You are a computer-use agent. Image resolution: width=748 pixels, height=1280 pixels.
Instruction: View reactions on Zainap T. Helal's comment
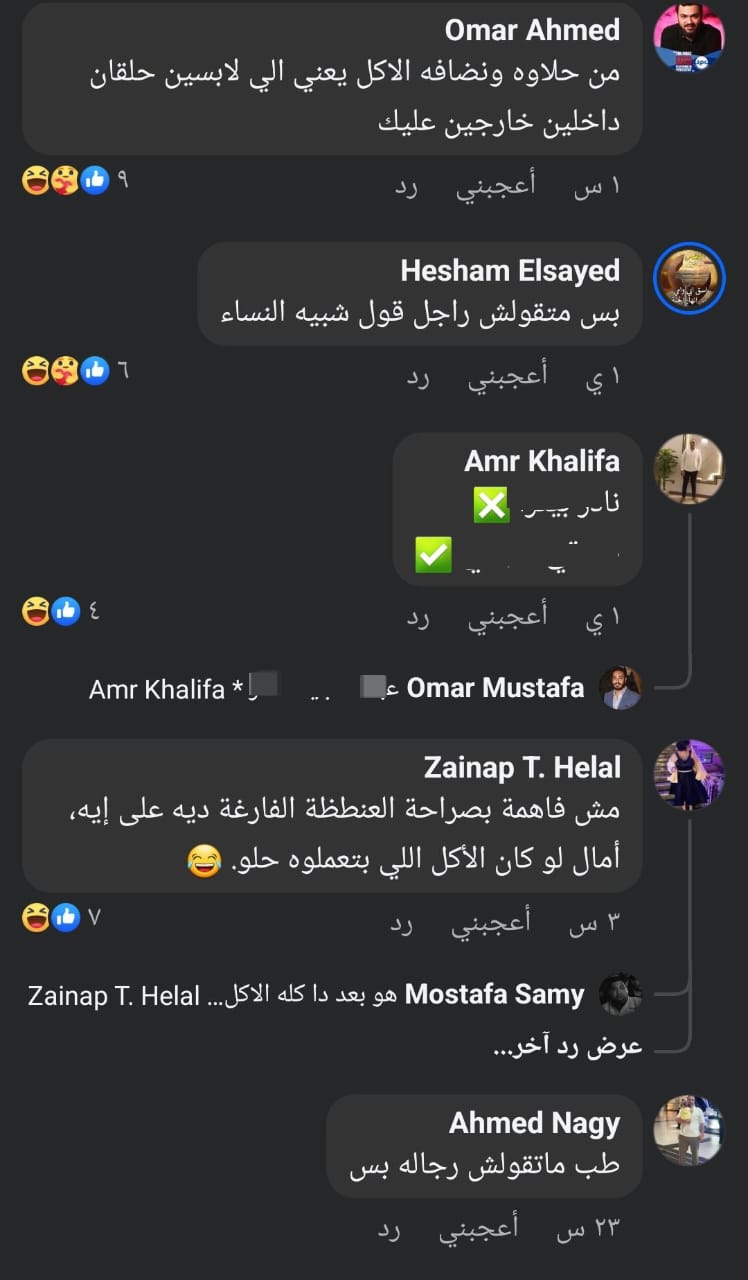[x=62, y=917]
